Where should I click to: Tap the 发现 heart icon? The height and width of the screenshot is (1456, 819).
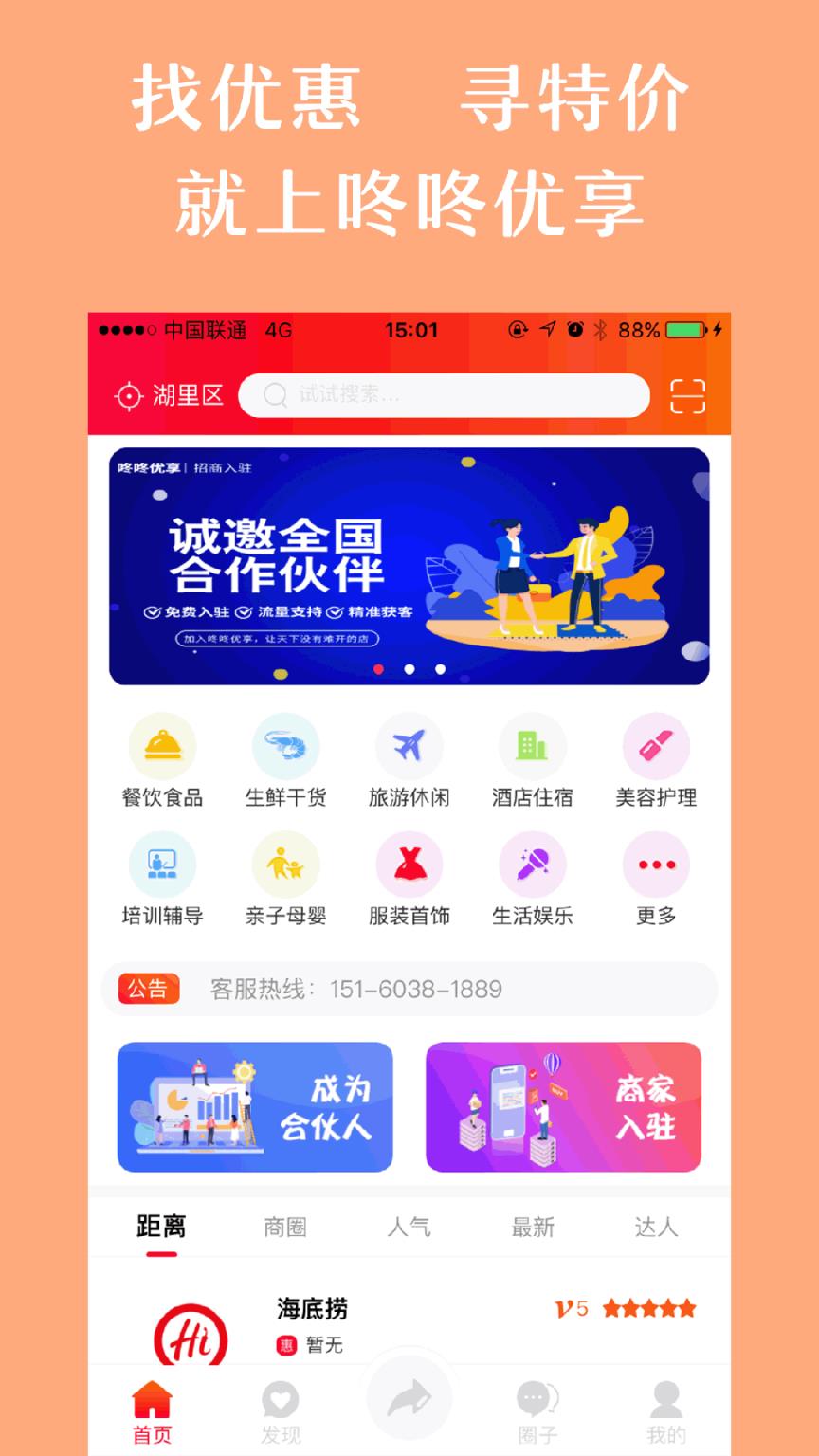[x=280, y=1402]
